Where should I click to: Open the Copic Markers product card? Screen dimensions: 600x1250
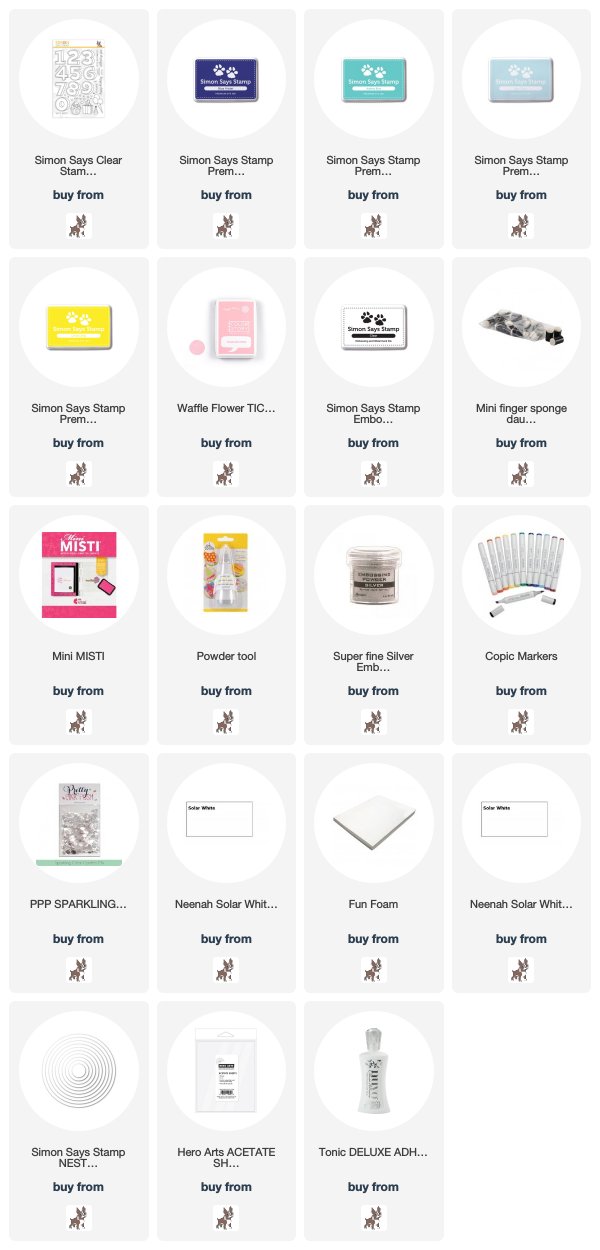pos(521,580)
